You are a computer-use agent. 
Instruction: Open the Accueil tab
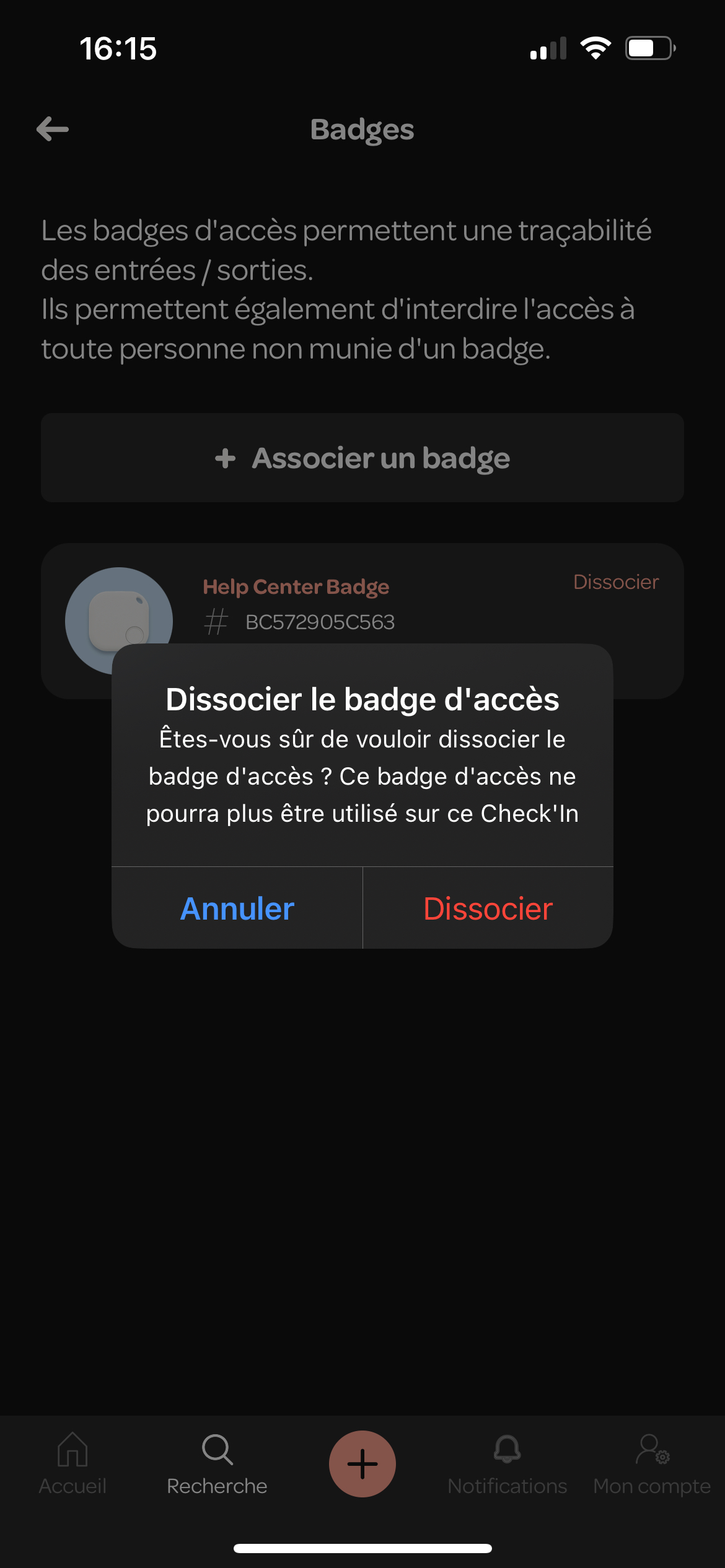pyautogui.click(x=72, y=1465)
